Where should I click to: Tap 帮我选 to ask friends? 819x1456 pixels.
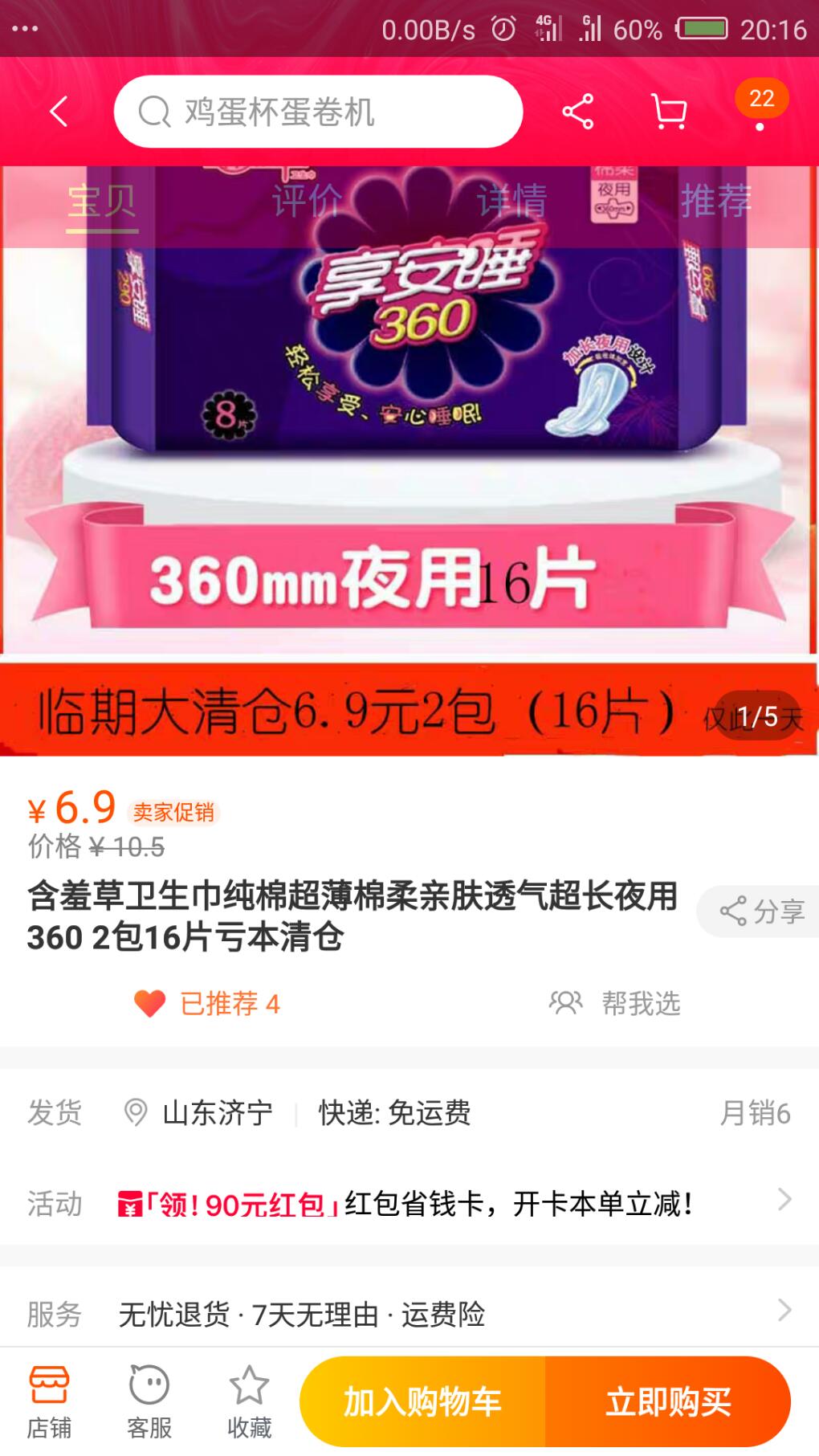click(615, 1004)
